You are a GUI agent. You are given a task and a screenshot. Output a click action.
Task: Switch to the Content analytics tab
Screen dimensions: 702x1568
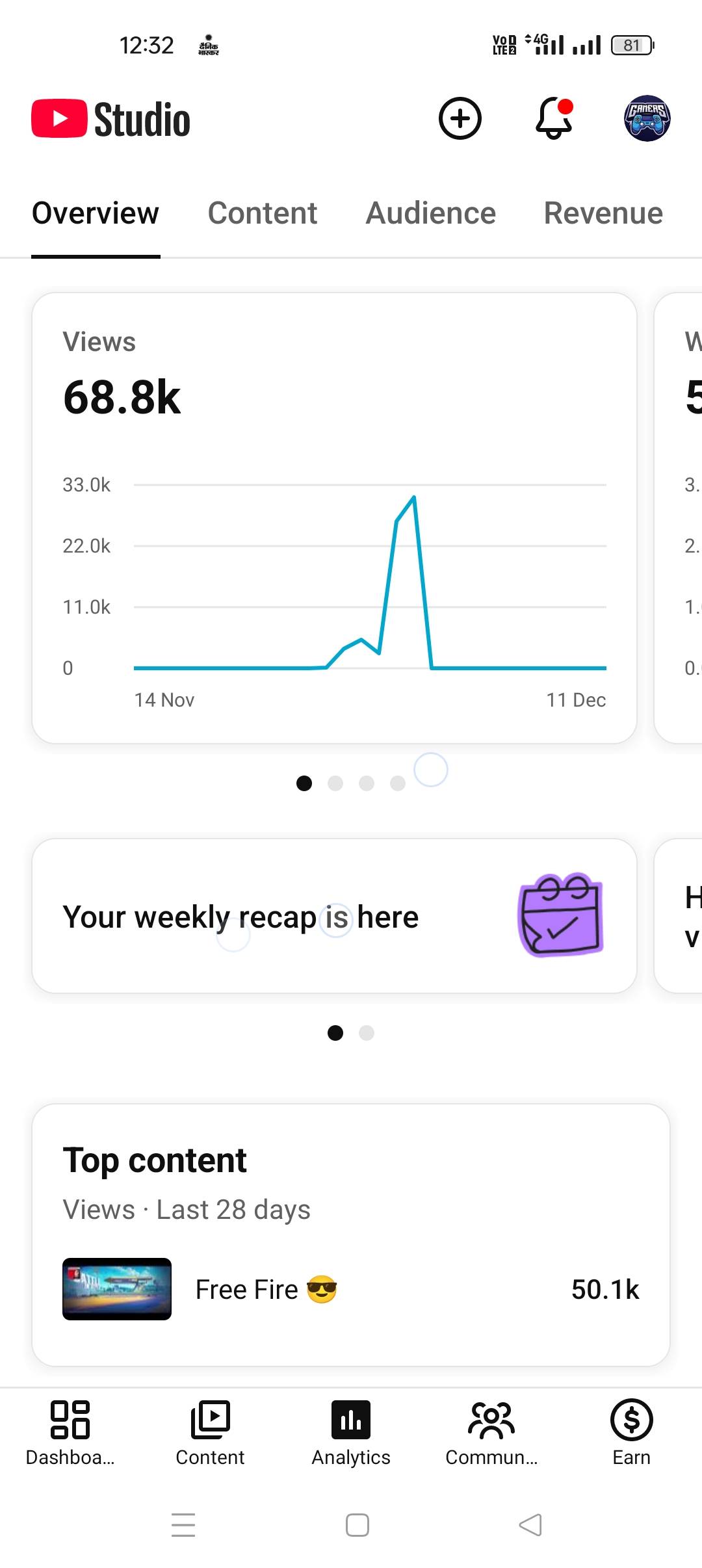click(262, 213)
